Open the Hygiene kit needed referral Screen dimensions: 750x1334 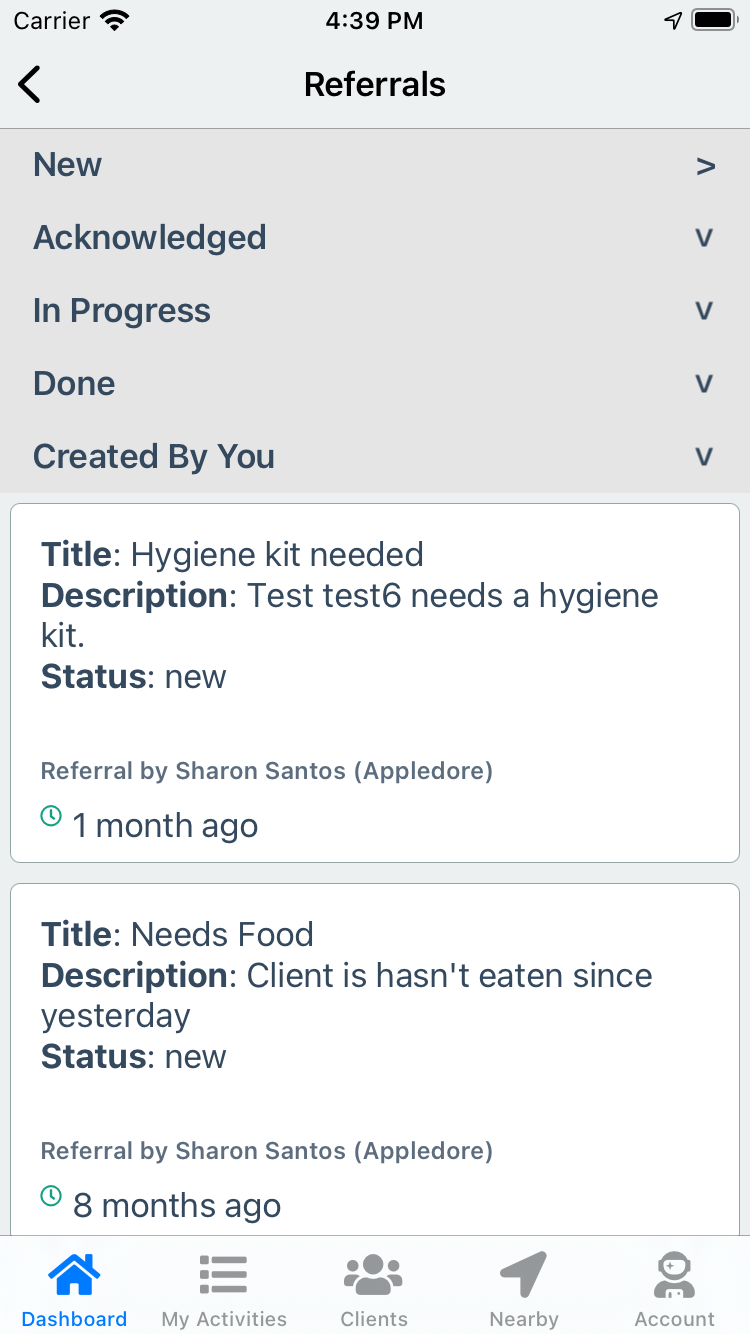[x=375, y=682]
